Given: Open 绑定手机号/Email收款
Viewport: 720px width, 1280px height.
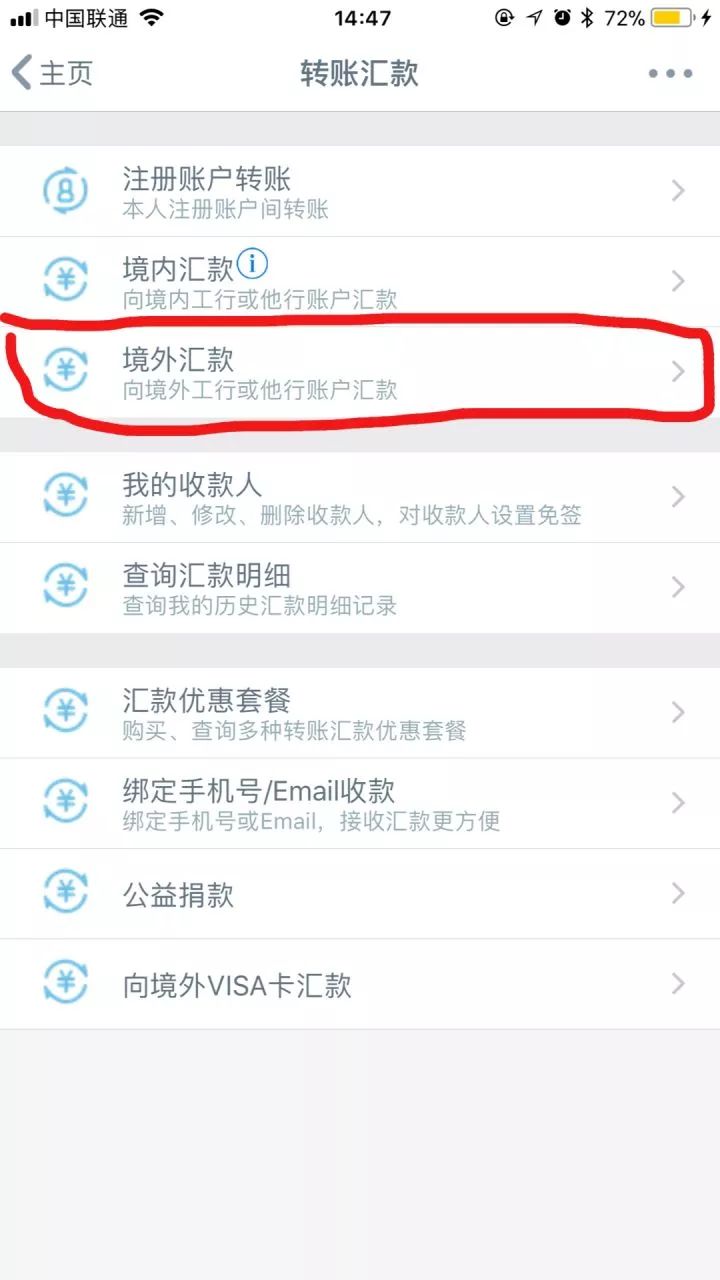Looking at the screenshot, I should pyautogui.click(x=360, y=803).
